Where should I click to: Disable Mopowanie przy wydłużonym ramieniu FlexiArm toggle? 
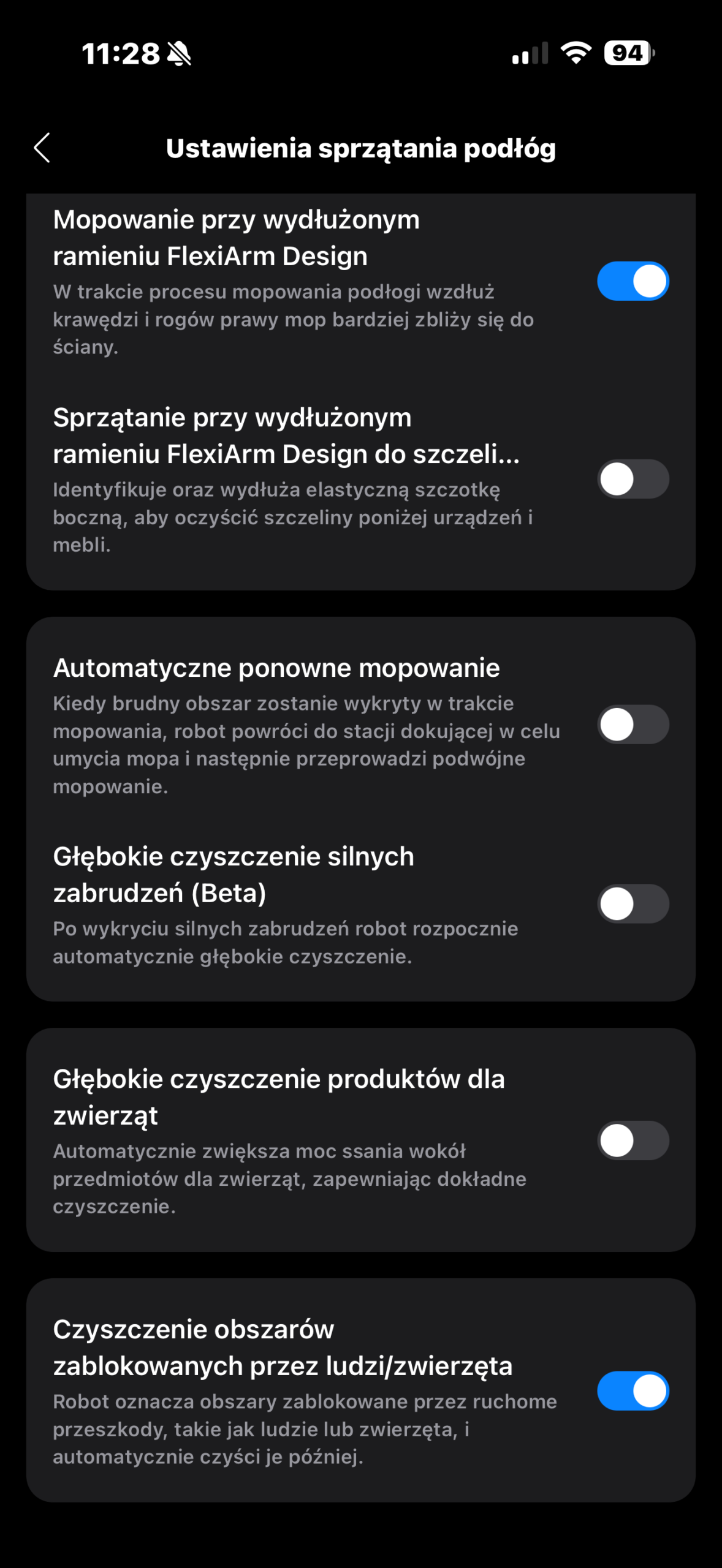633,281
